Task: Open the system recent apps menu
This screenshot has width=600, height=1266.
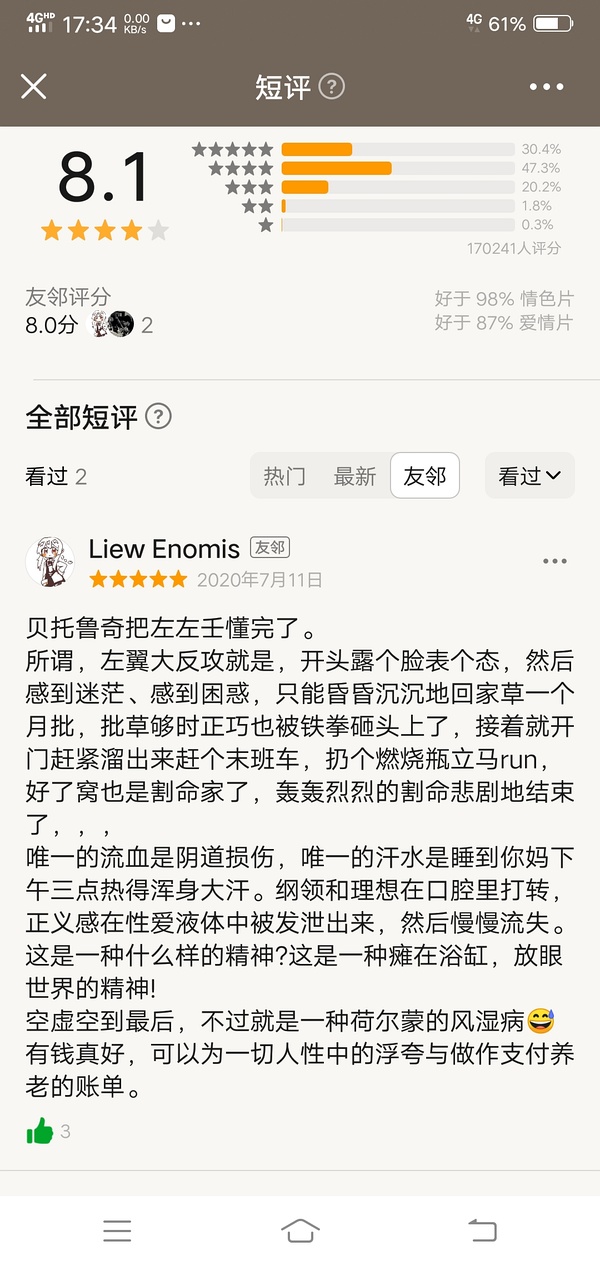Action: click(x=117, y=1230)
